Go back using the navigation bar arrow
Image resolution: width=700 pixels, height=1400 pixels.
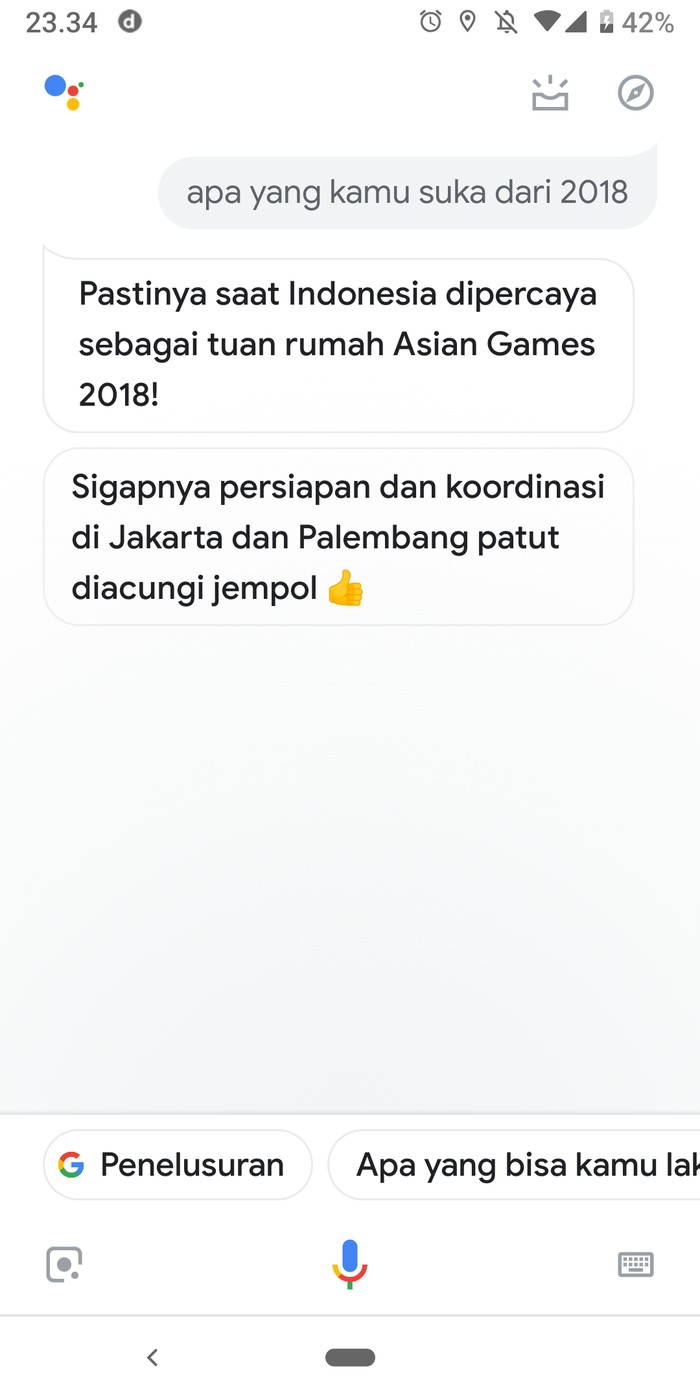(152, 1357)
